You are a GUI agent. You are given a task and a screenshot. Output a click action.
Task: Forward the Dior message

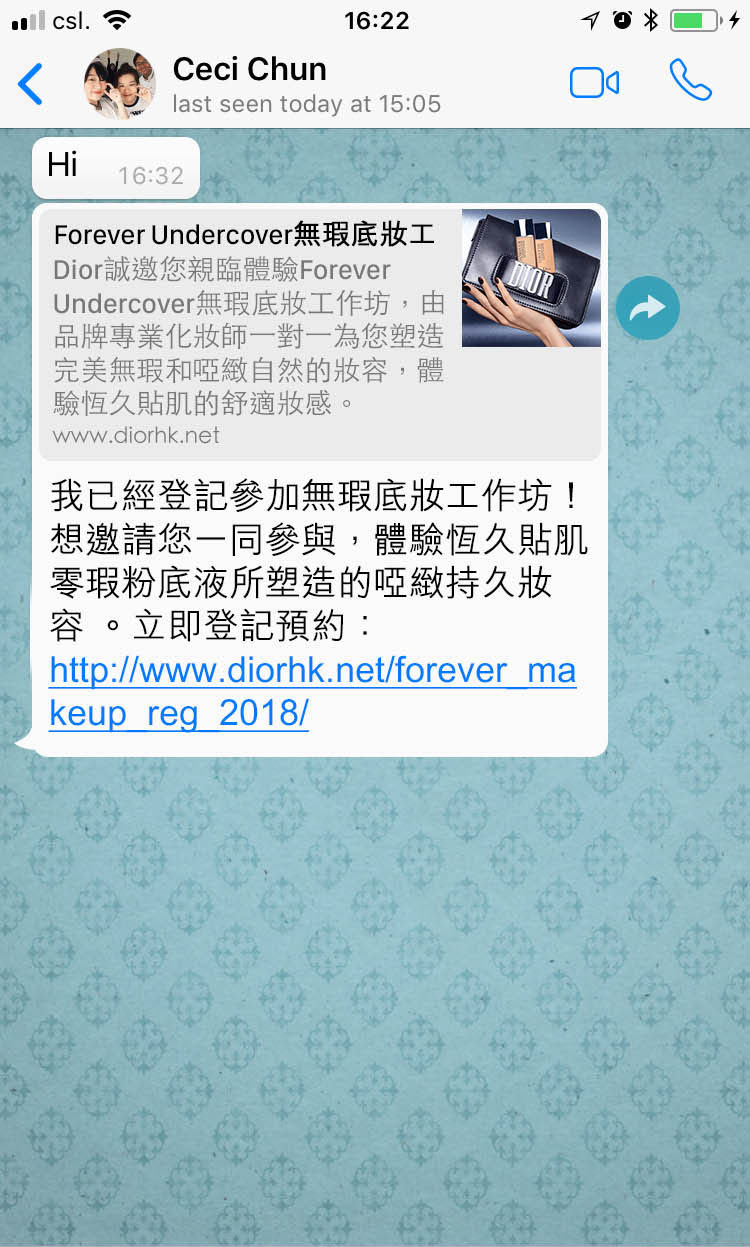(x=647, y=308)
